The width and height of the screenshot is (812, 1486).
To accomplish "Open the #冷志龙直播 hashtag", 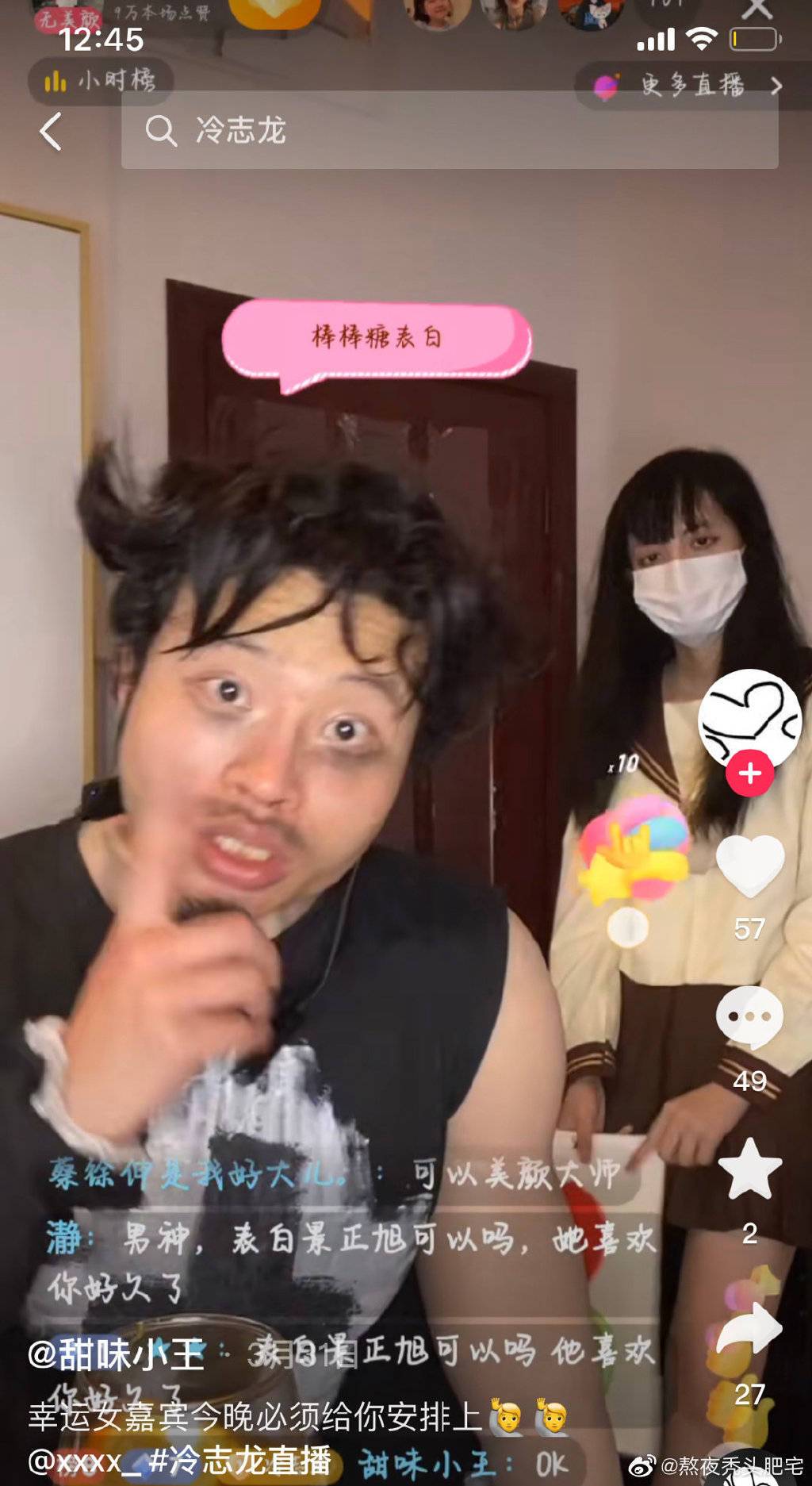I will tap(239, 1461).
